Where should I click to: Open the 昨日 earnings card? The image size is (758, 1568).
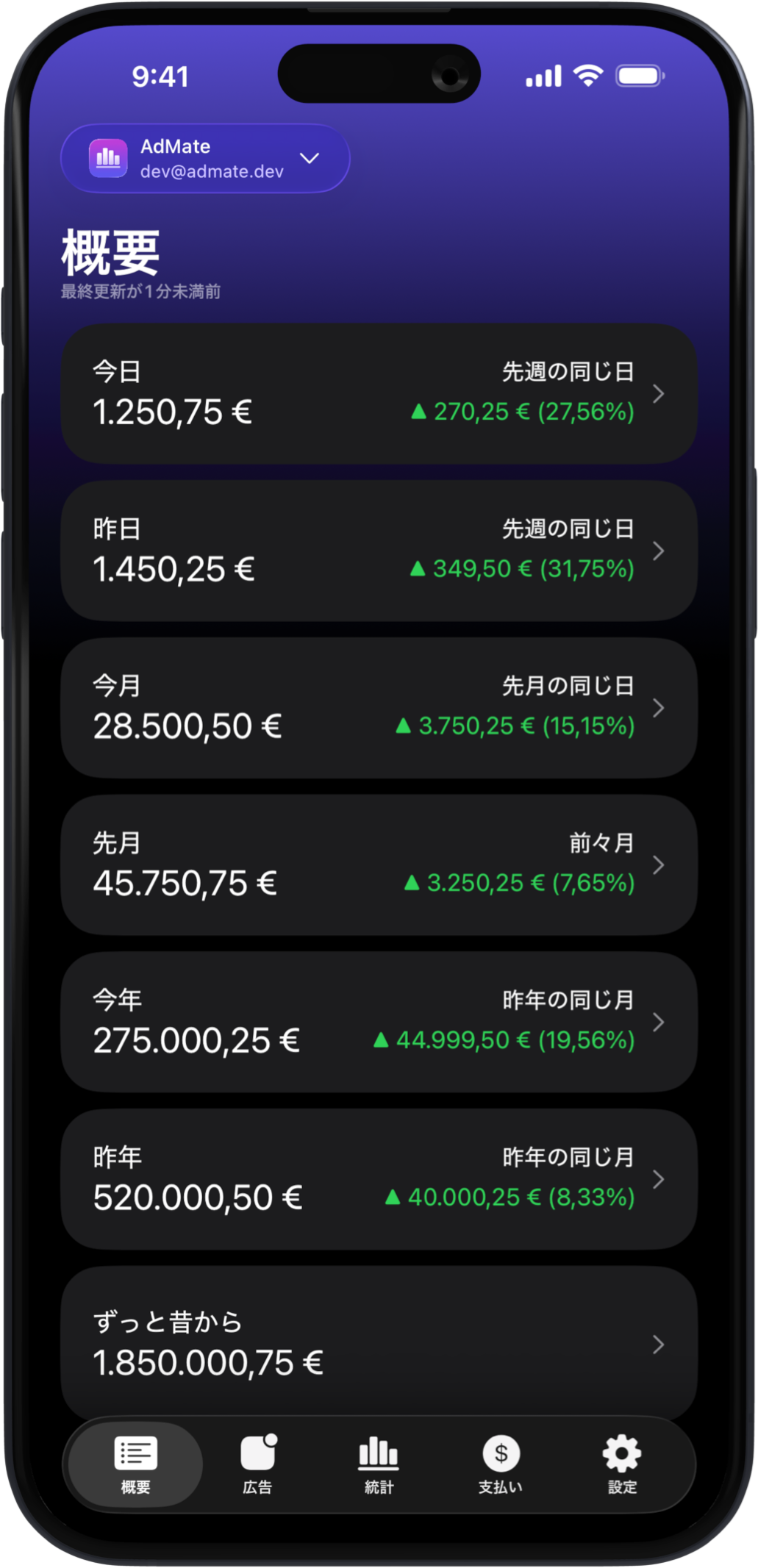[379, 551]
